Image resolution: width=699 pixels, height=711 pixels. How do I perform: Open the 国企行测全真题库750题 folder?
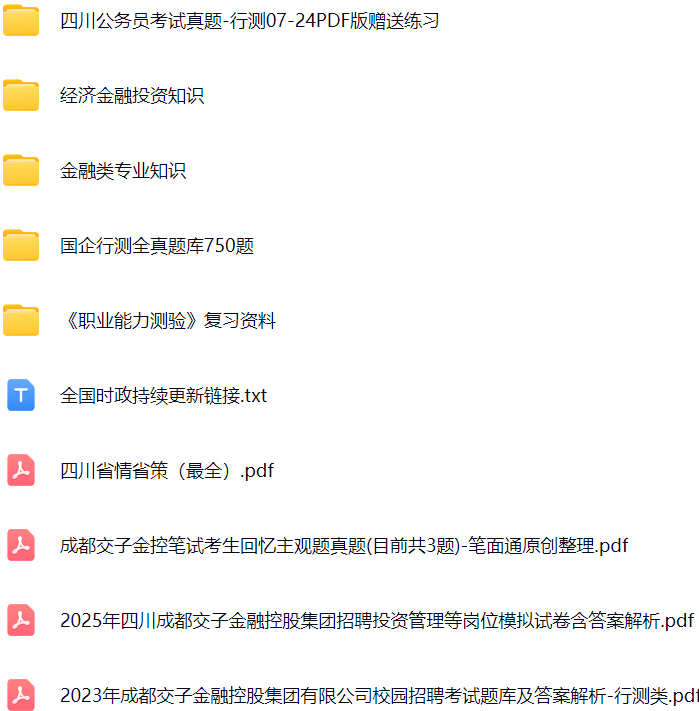click(x=157, y=246)
